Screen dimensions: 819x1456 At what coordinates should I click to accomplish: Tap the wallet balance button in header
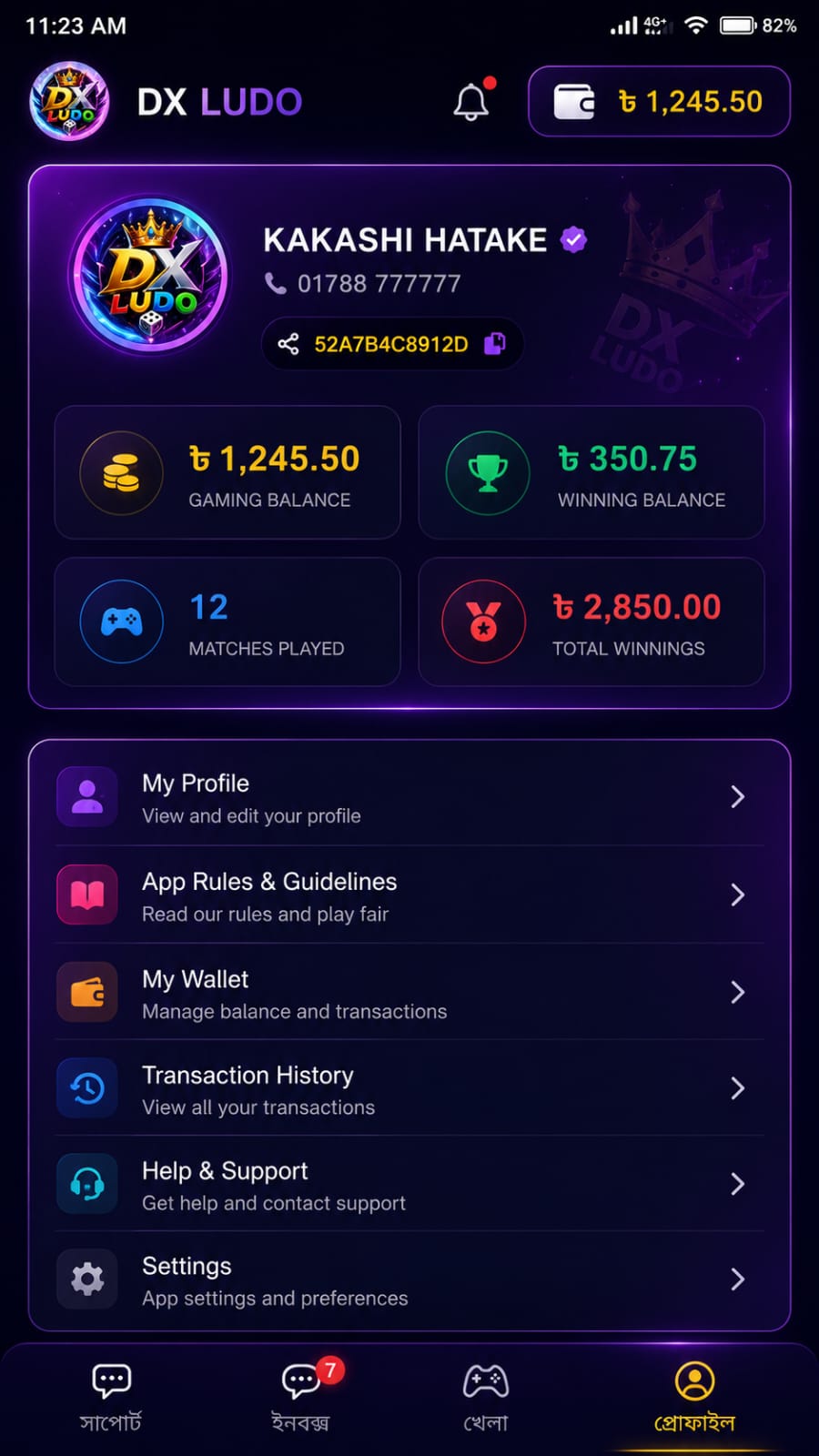click(659, 101)
